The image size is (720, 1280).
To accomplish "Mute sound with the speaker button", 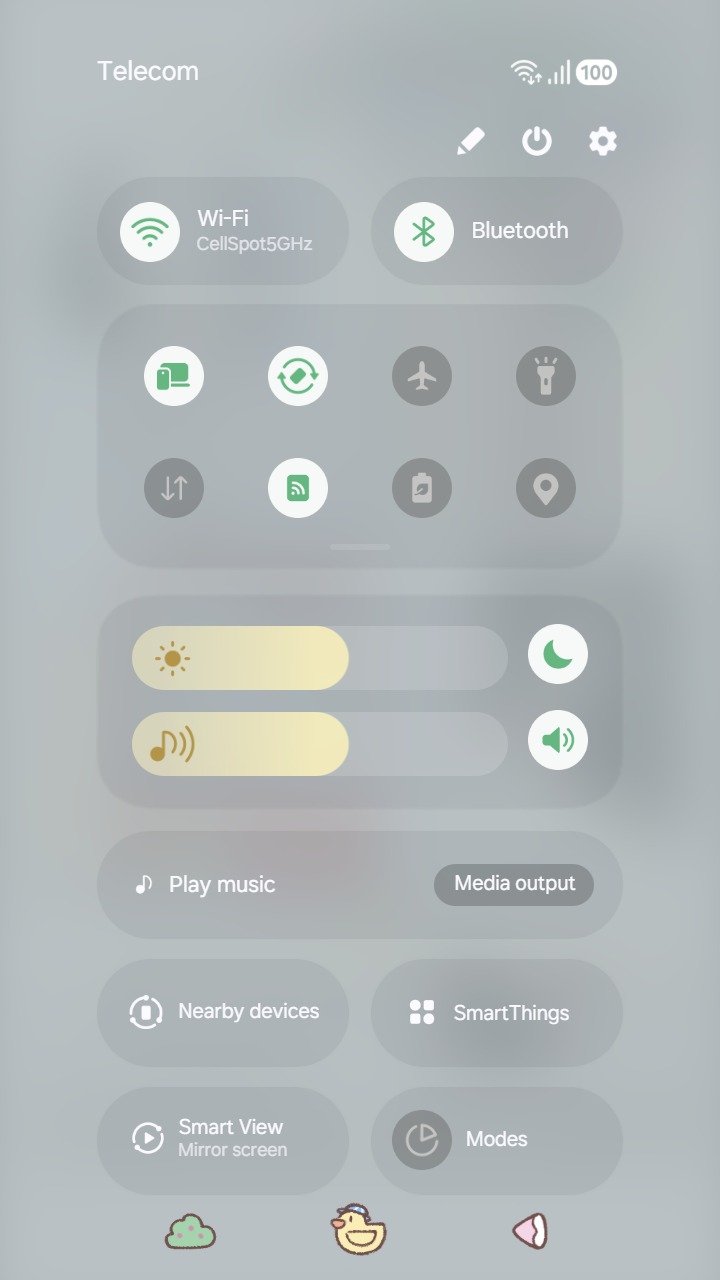I will (558, 740).
